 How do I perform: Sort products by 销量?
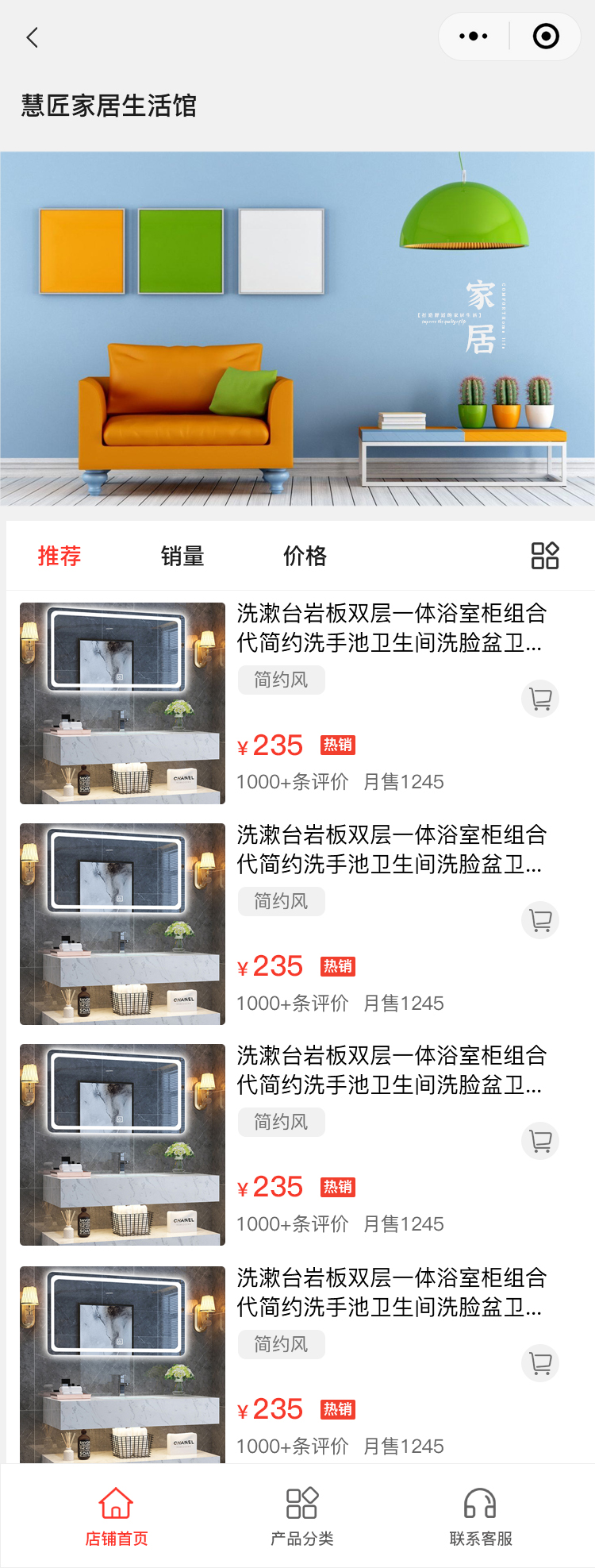pyautogui.click(x=182, y=556)
